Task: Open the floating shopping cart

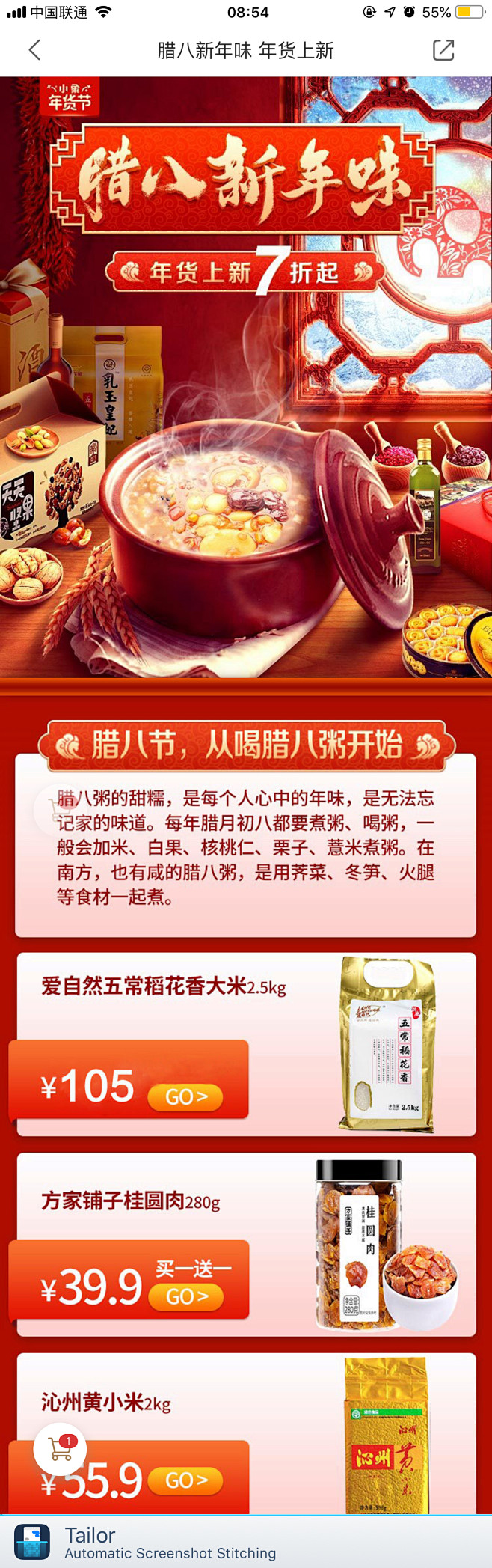Action: coord(60,1449)
